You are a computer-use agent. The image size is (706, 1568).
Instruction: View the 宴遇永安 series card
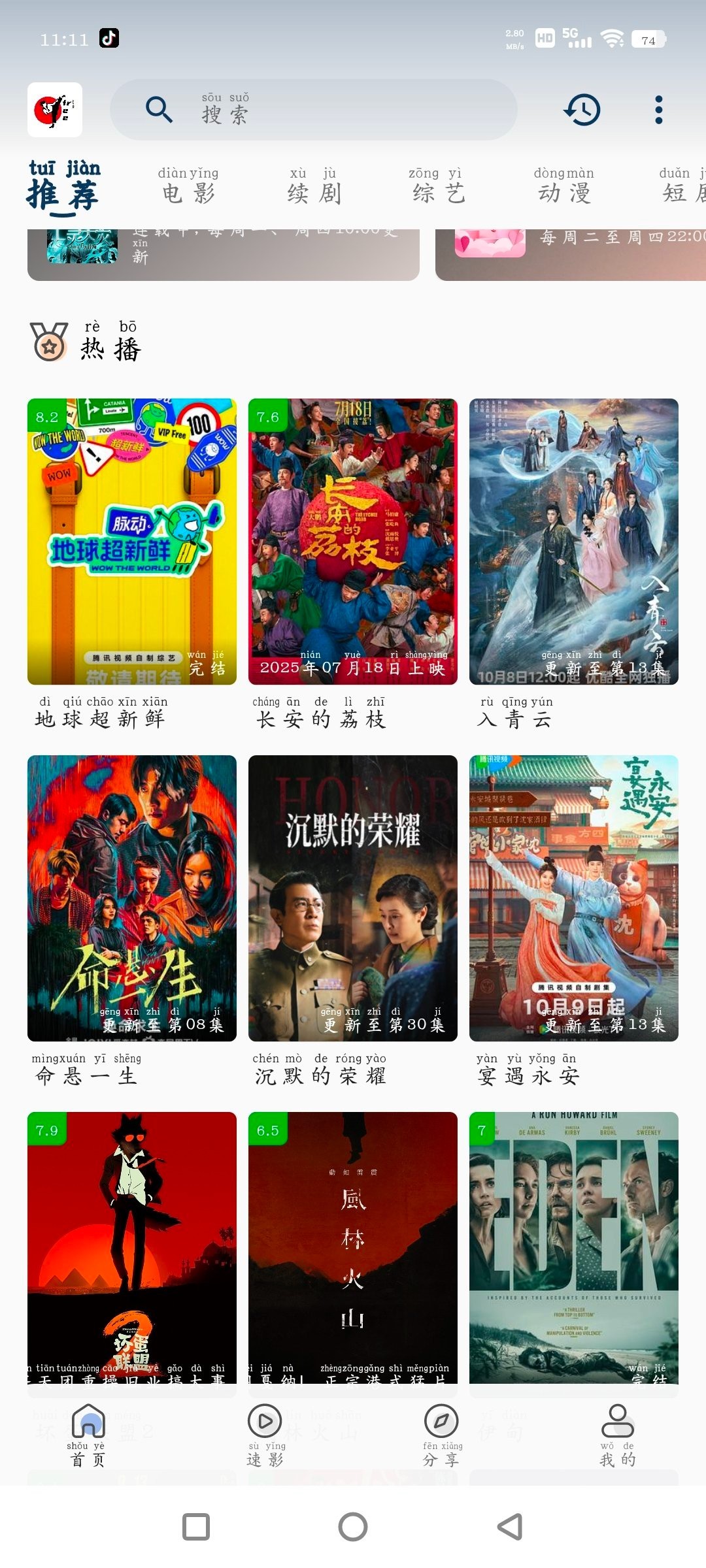click(x=574, y=898)
